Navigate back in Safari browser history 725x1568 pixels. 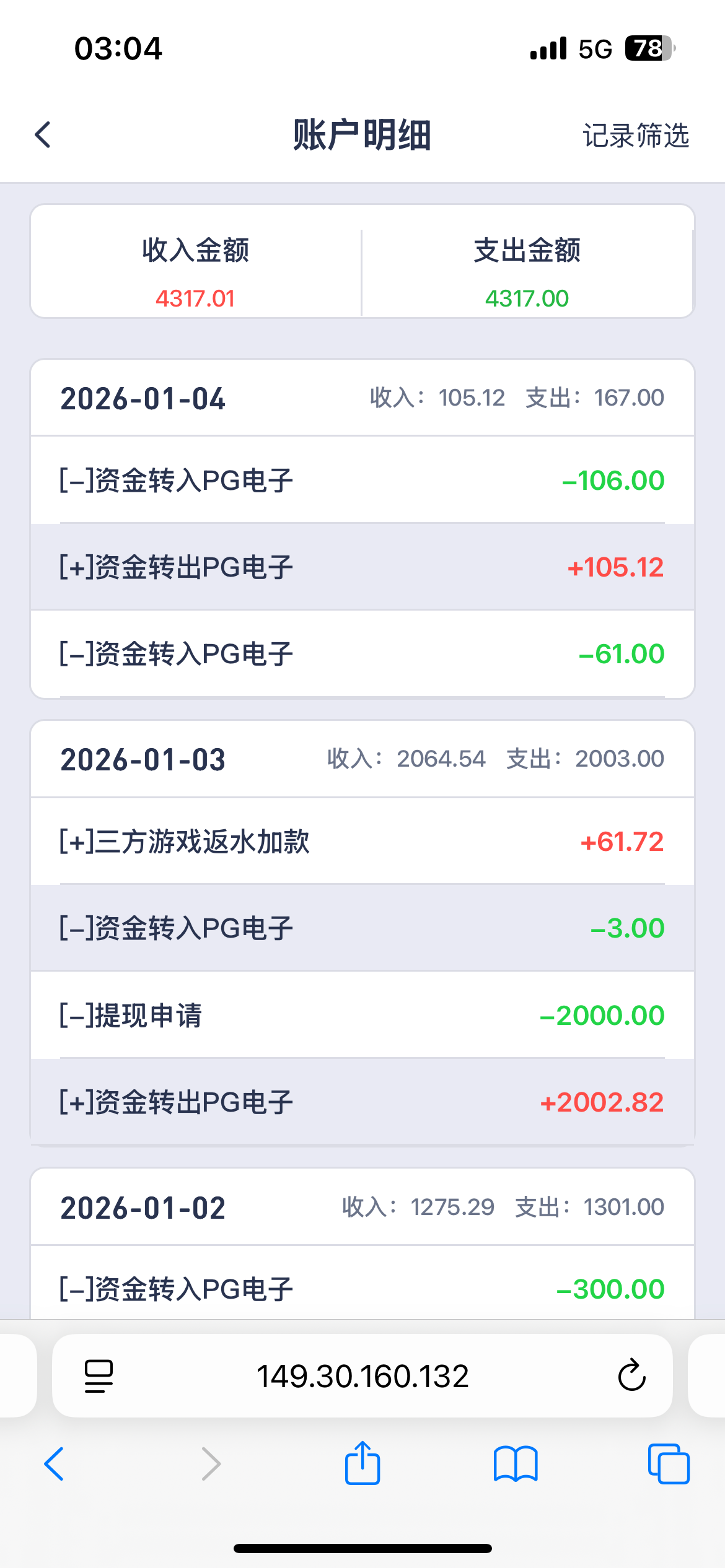55,1464
